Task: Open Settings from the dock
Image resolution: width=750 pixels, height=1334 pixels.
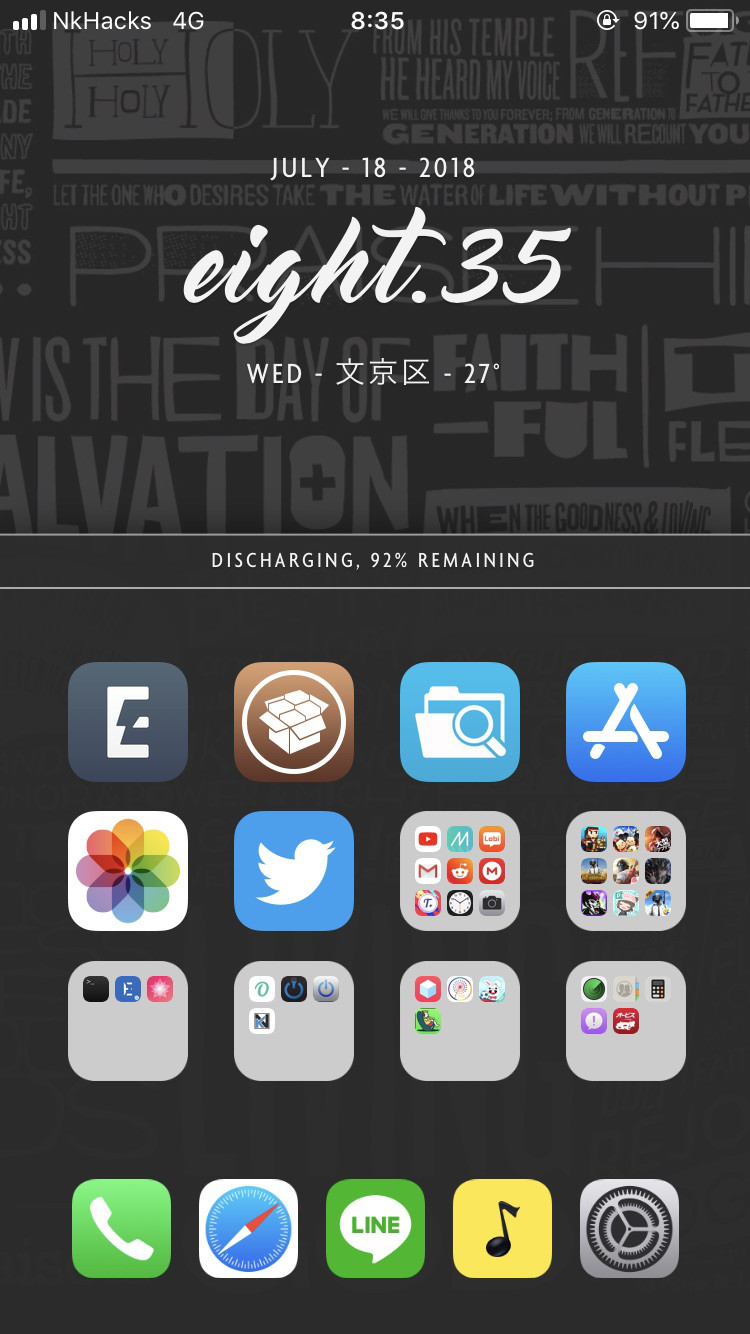Action: [629, 1228]
